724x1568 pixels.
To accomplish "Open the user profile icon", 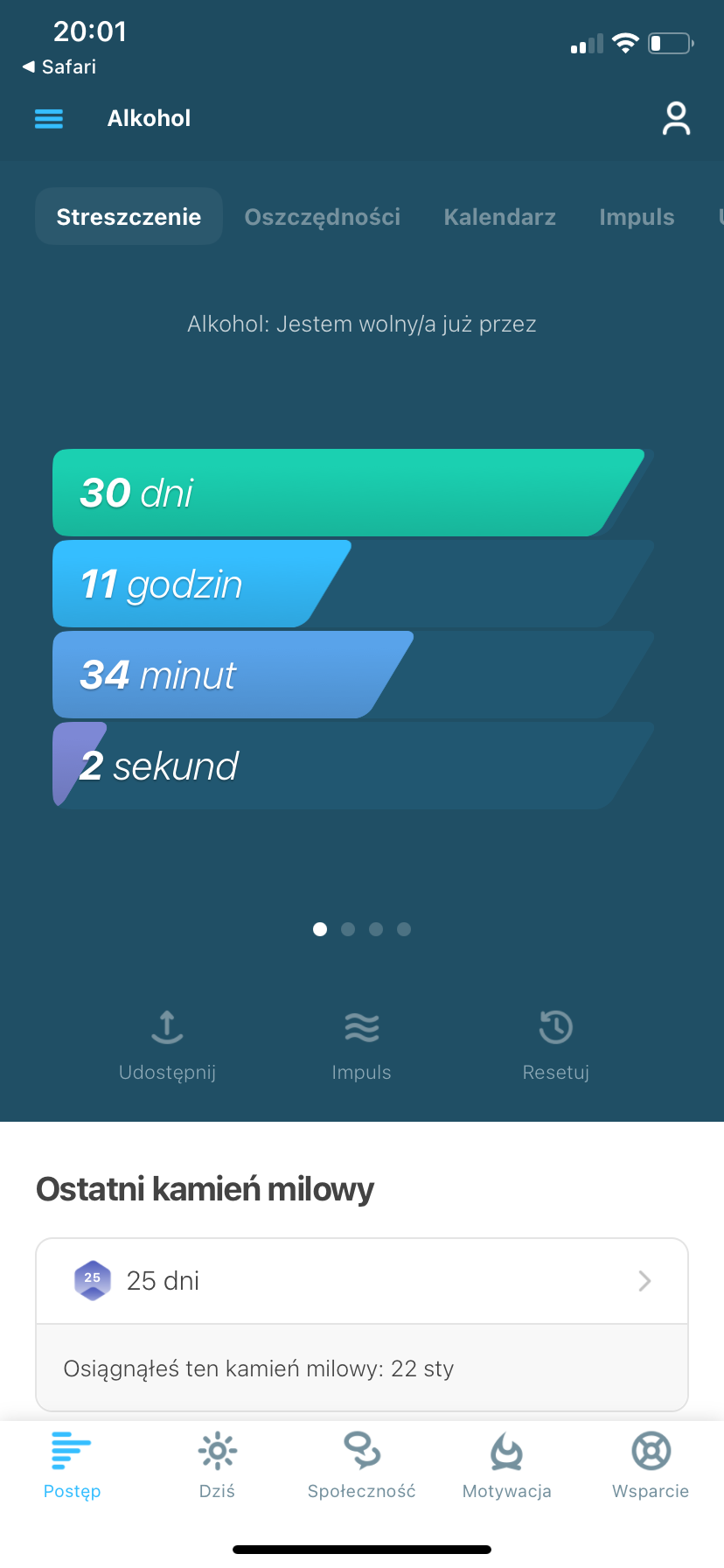I will [x=675, y=118].
